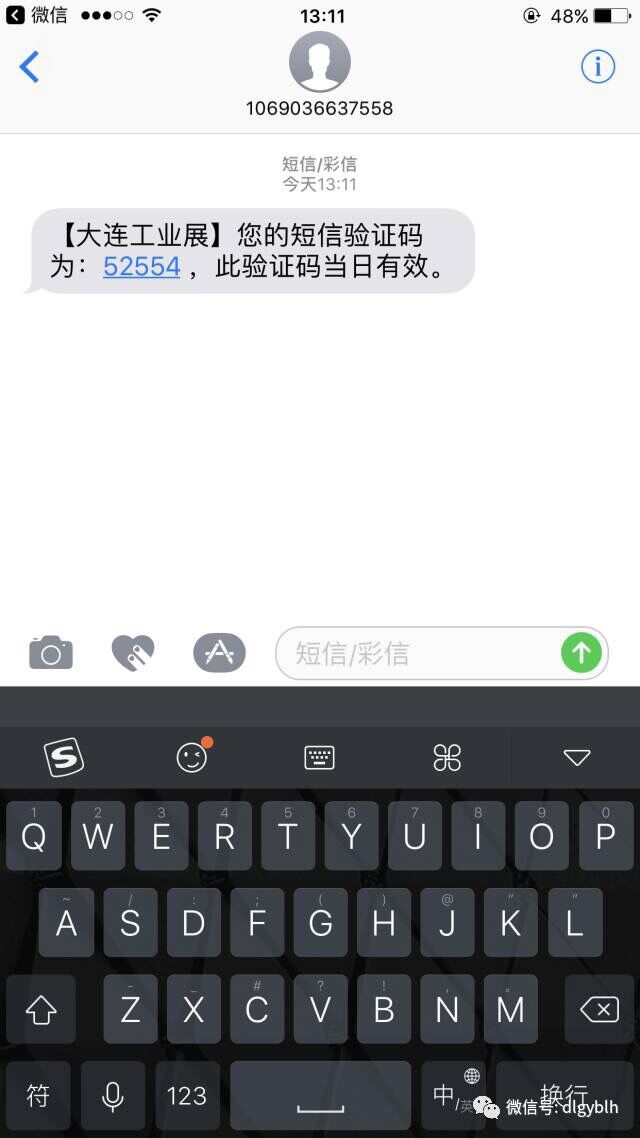Send the message with green arrow
The image size is (640, 1138).
[x=581, y=654]
